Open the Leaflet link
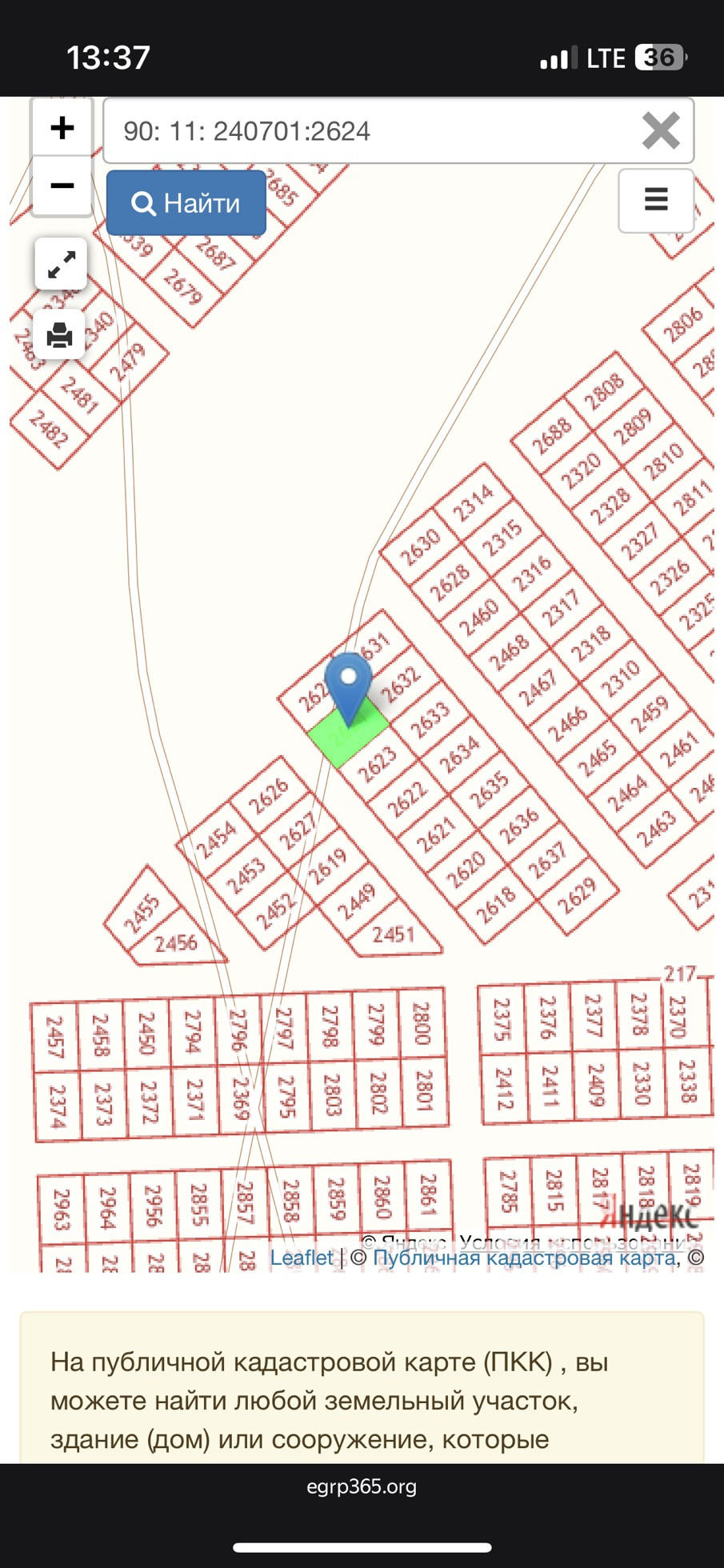This screenshot has height=1568, width=724. click(x=301, y=1258)
